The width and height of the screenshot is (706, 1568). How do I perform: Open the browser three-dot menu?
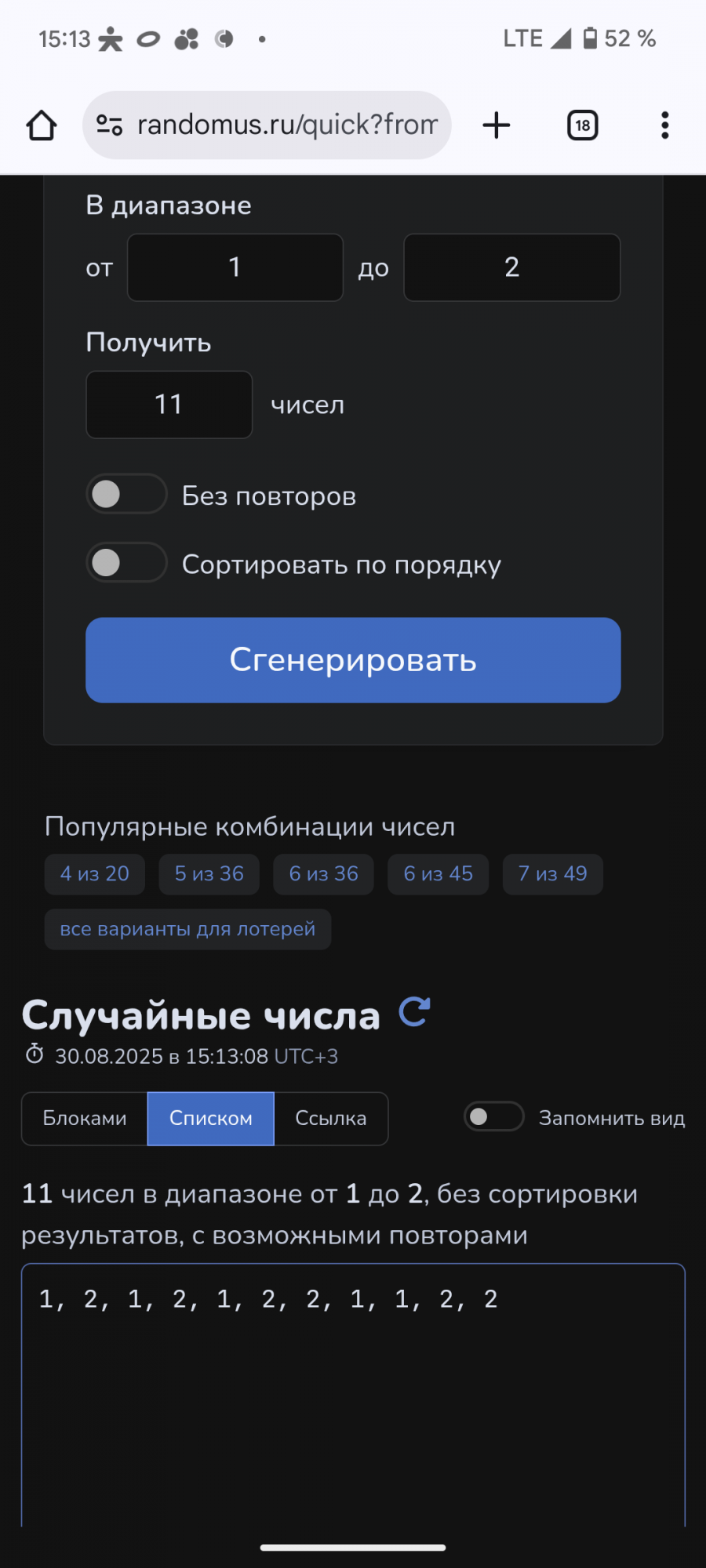click(x=664, y=125)
